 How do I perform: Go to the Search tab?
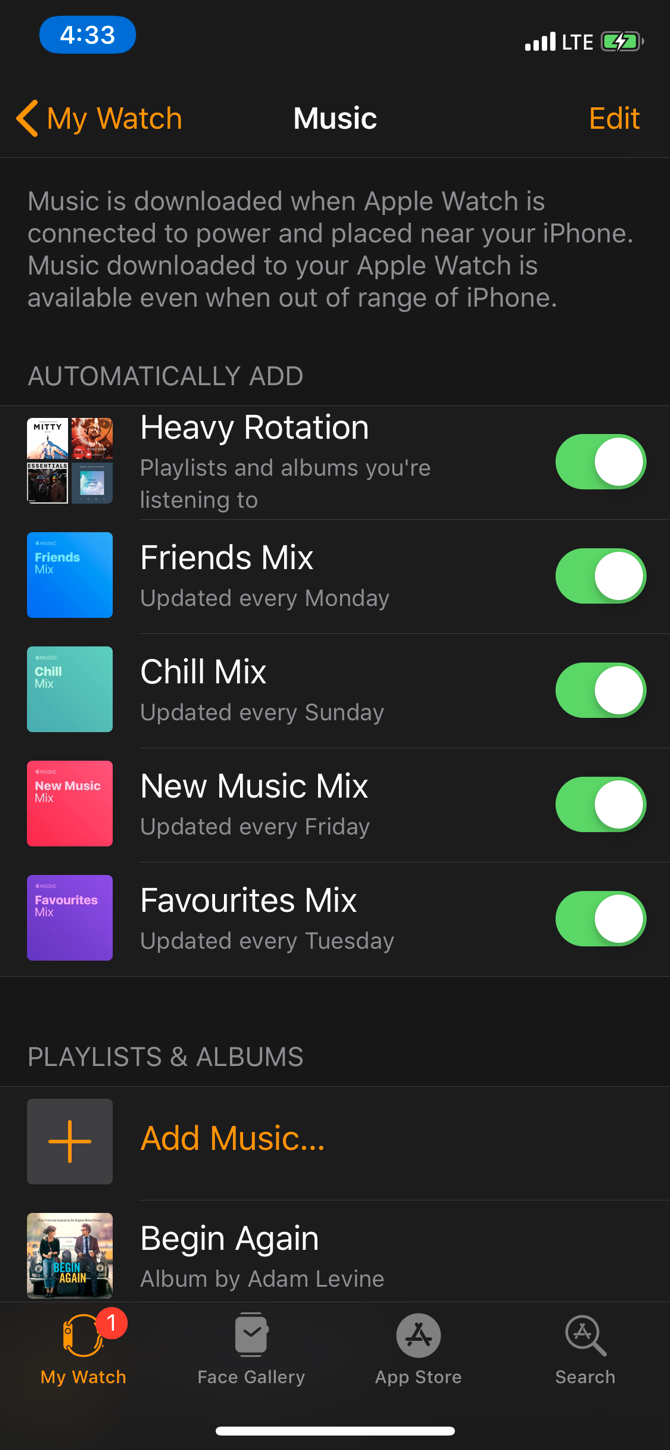click(x=585, y=1348)
